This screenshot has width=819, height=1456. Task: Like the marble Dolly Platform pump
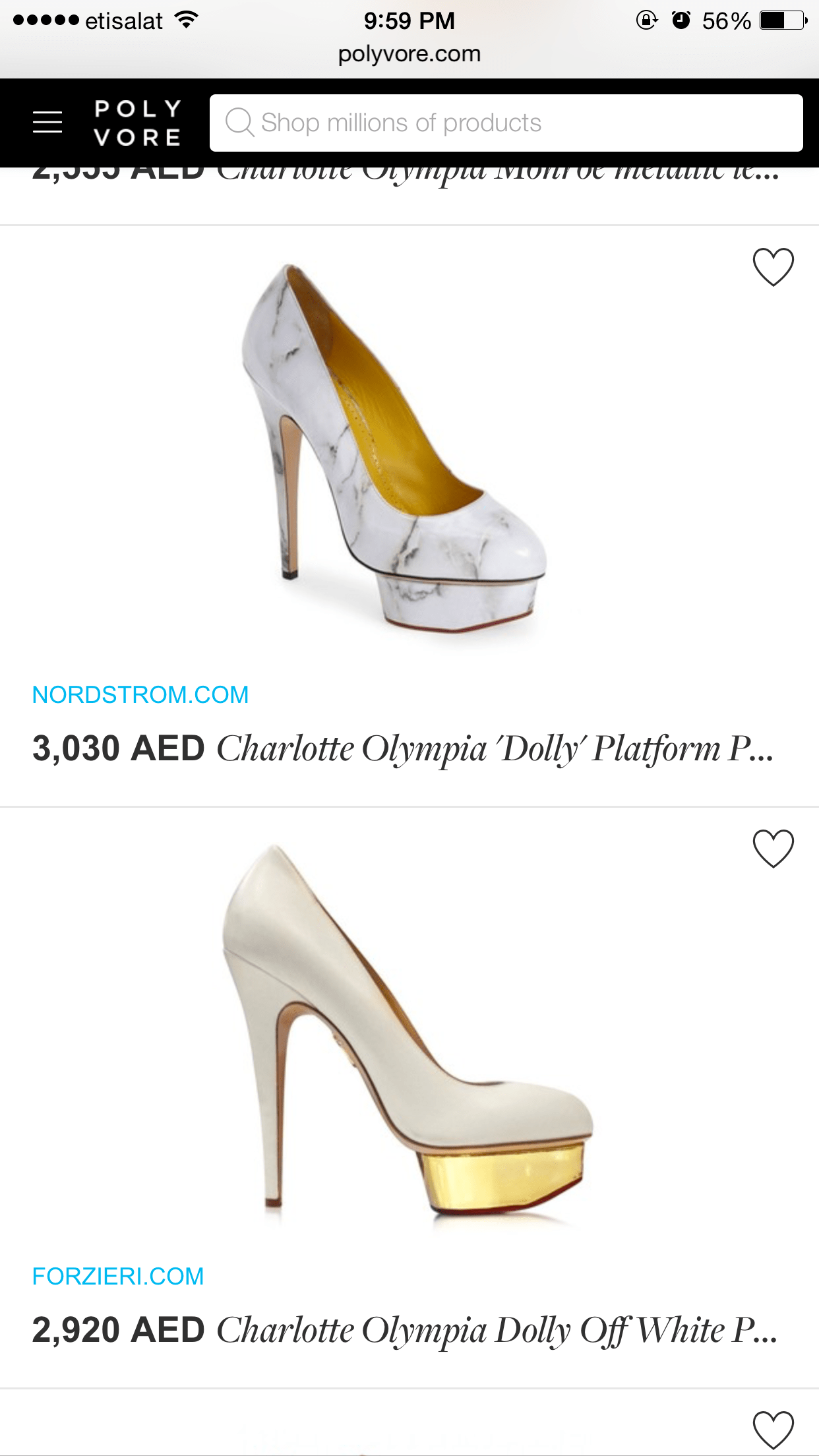[x=773, y=267]
